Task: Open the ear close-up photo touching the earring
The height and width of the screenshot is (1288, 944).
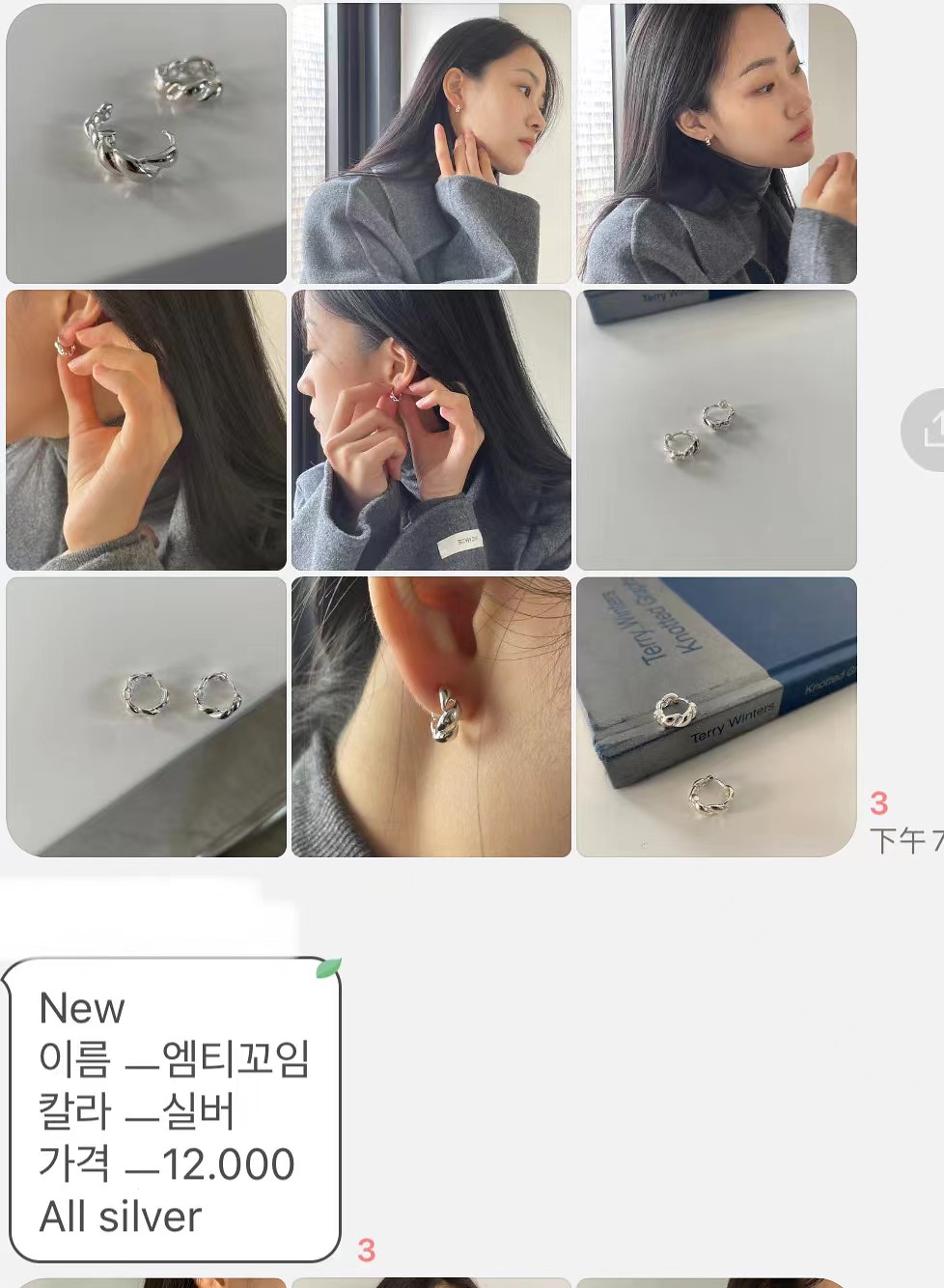Action: tap(146, 429)
